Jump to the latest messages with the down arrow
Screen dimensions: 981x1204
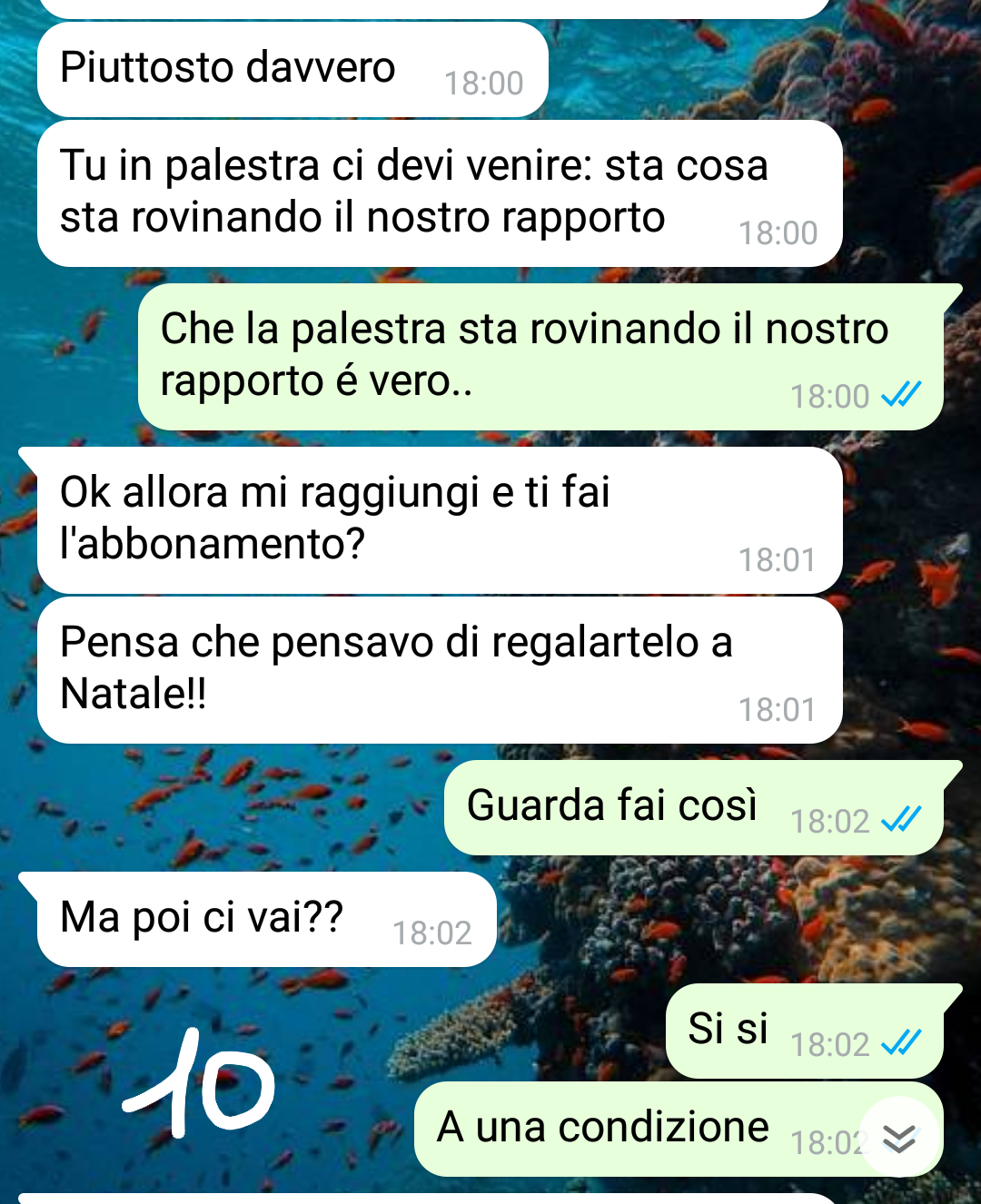coord(898,1138)
